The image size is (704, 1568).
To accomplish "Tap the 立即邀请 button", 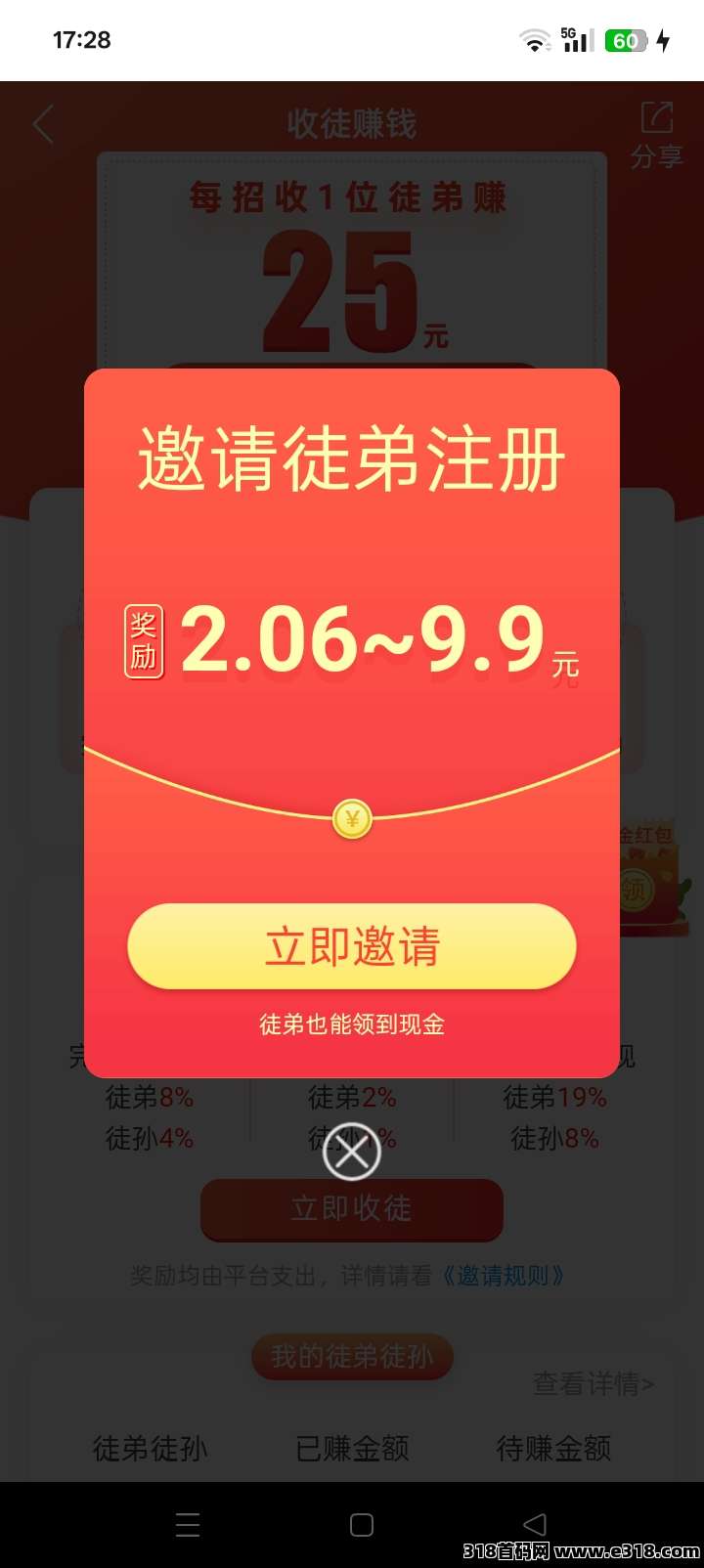I will click(352, 946).
